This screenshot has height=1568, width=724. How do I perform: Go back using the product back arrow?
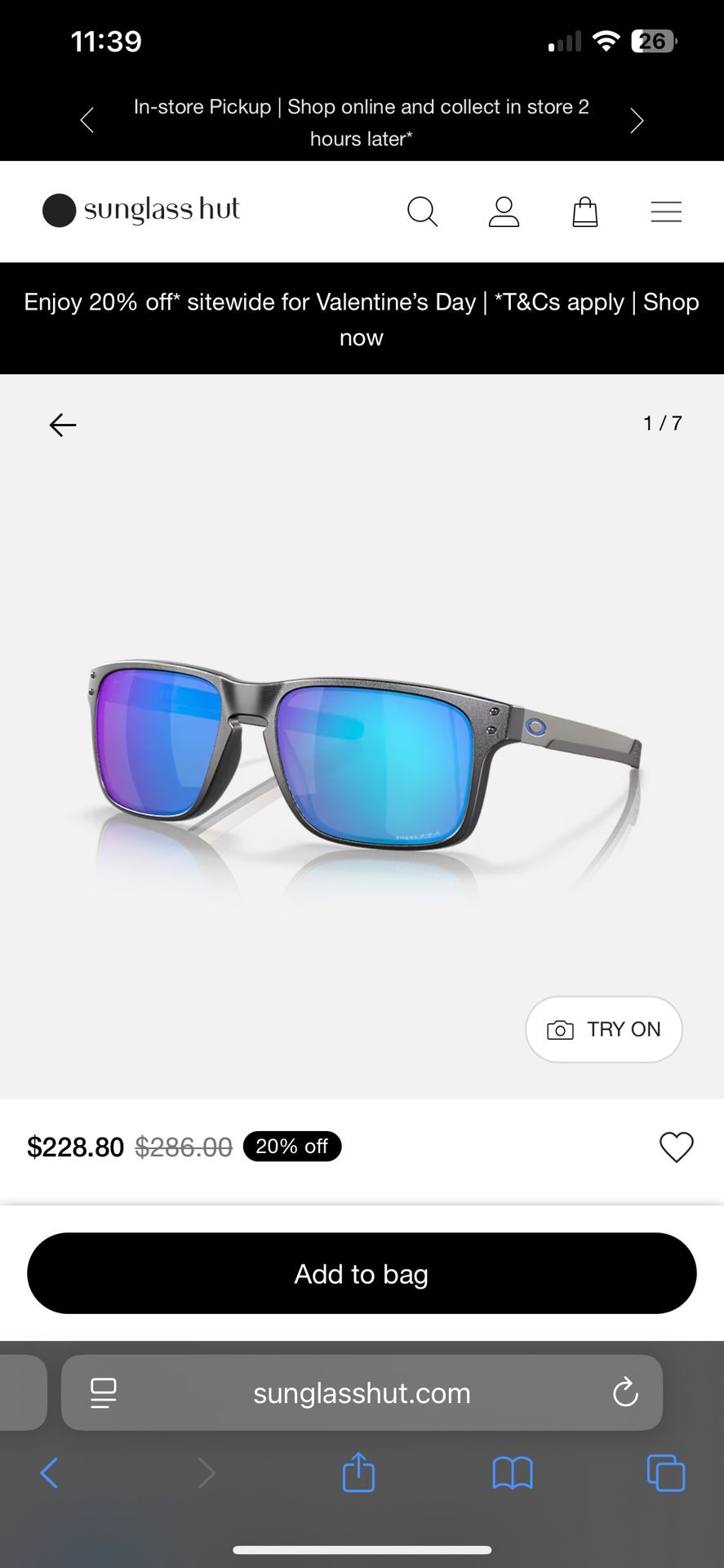point(63,425)
